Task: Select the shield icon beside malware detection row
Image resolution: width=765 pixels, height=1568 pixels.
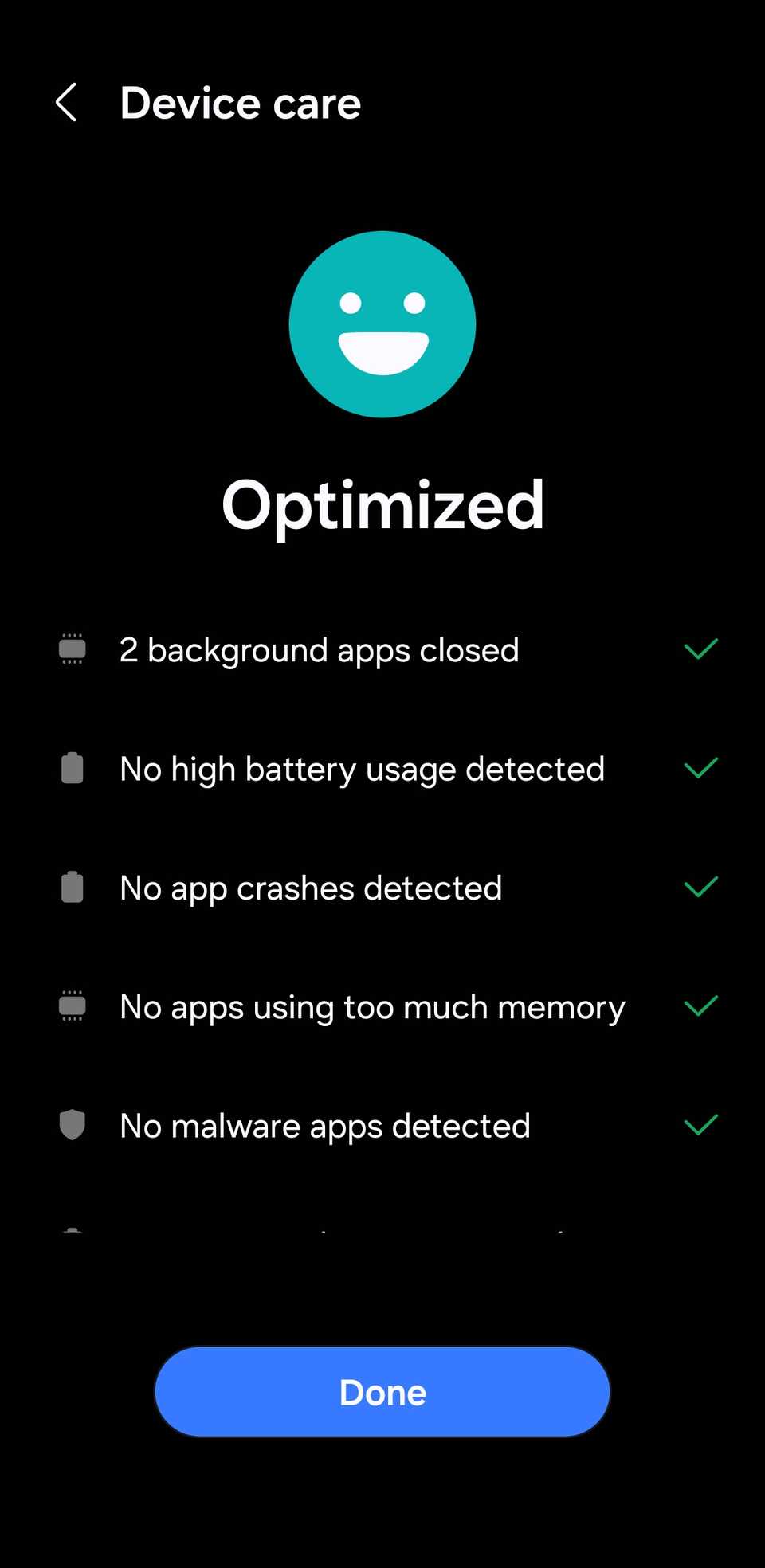Action: coord(72,1125)
